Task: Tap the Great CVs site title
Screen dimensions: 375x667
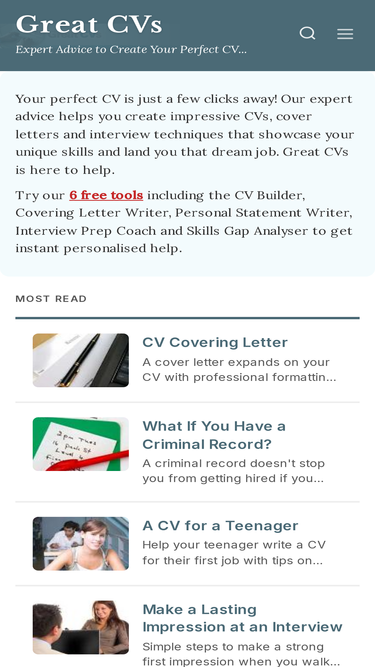Action: [89, 25]
